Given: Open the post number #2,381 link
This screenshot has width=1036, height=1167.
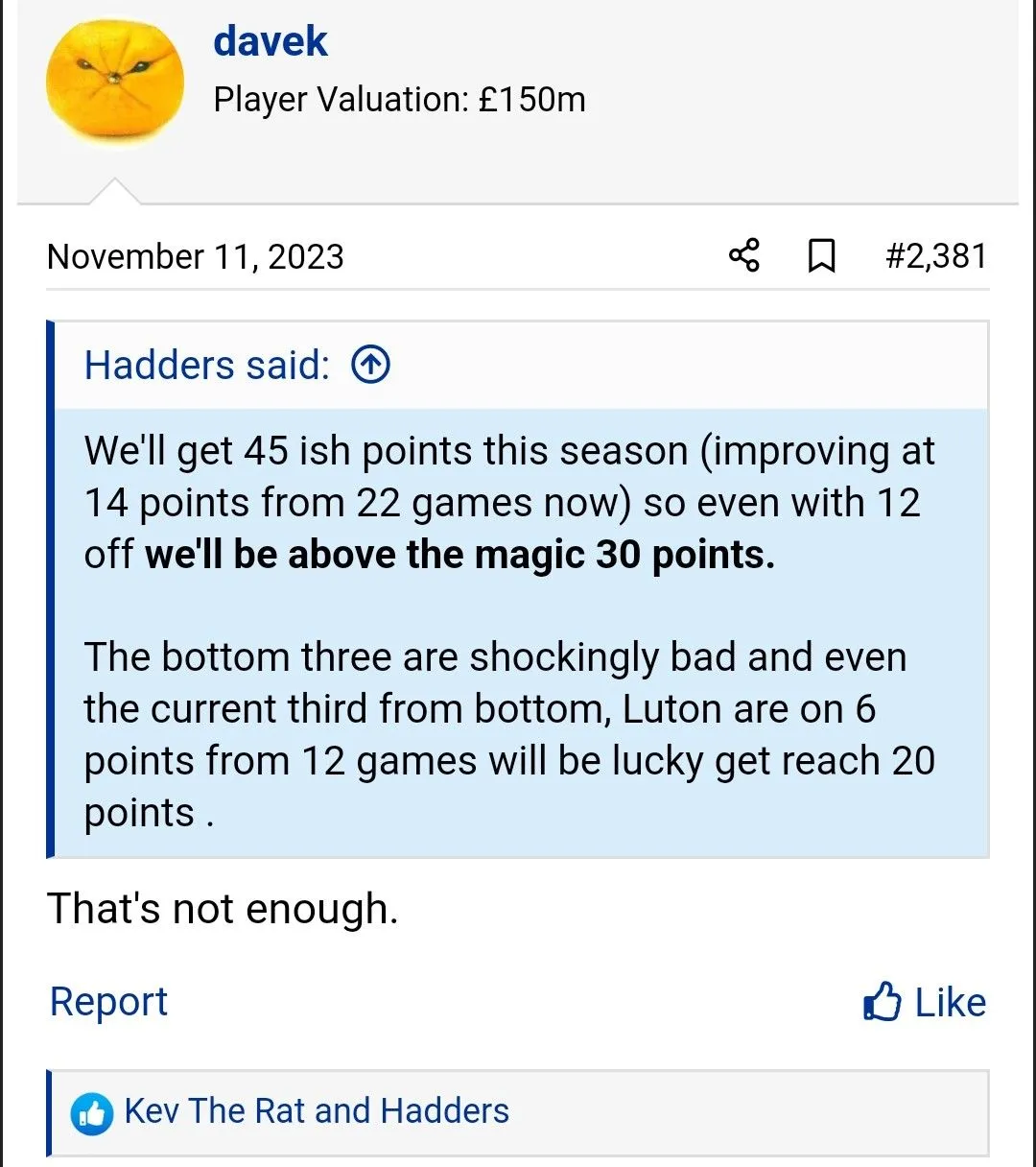Looking at the screenshot, I should (x=935, y=256).
